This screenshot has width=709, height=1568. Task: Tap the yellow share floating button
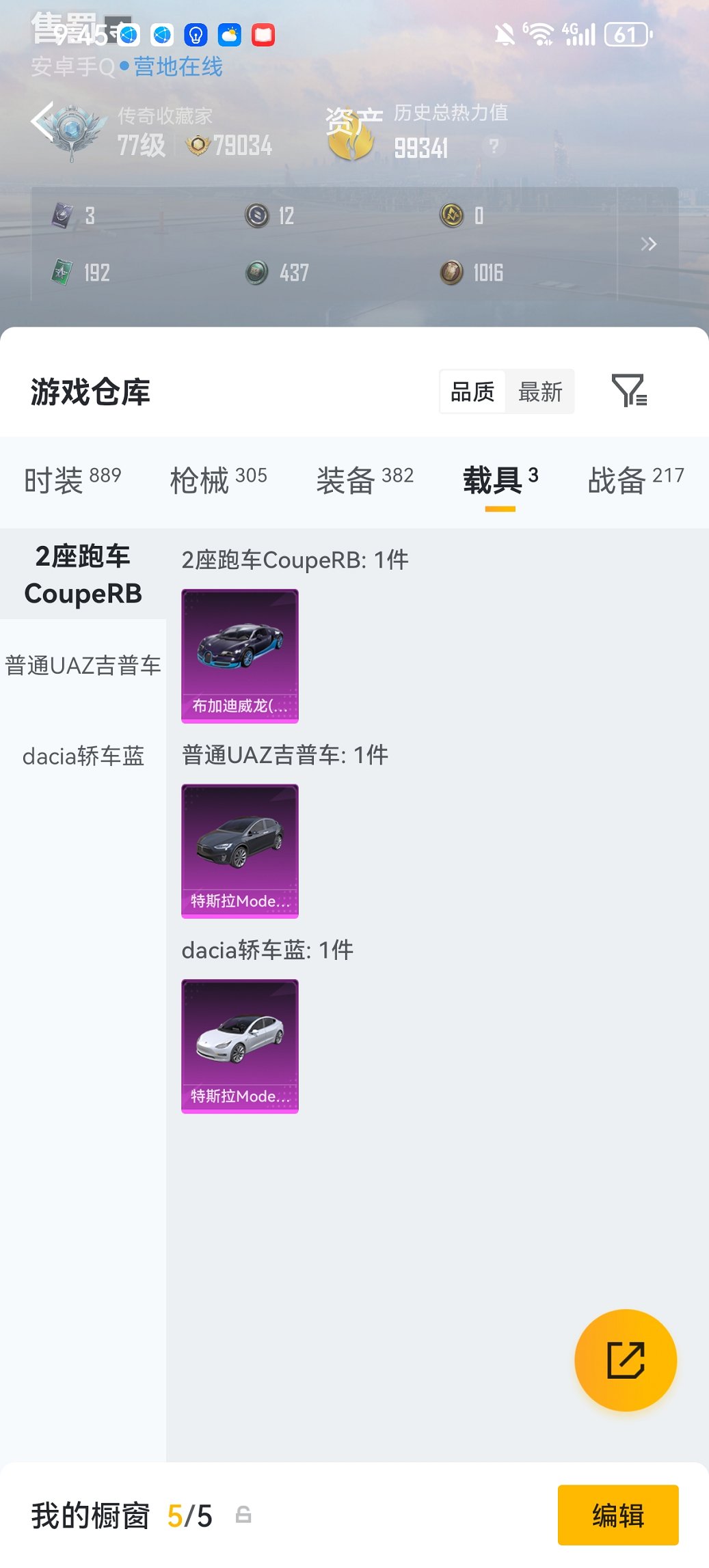click(x=626, y=1360)
